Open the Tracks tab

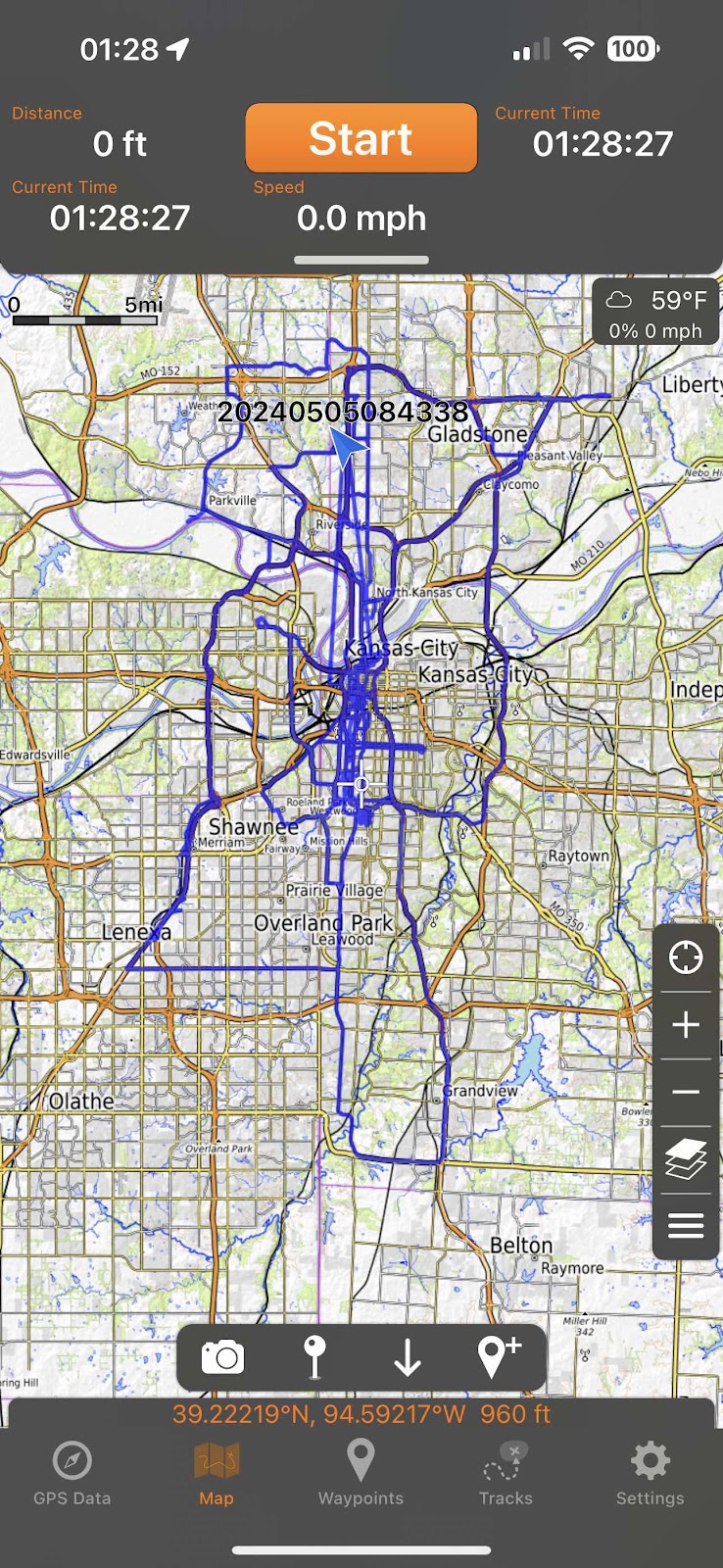coord(506,1473)
